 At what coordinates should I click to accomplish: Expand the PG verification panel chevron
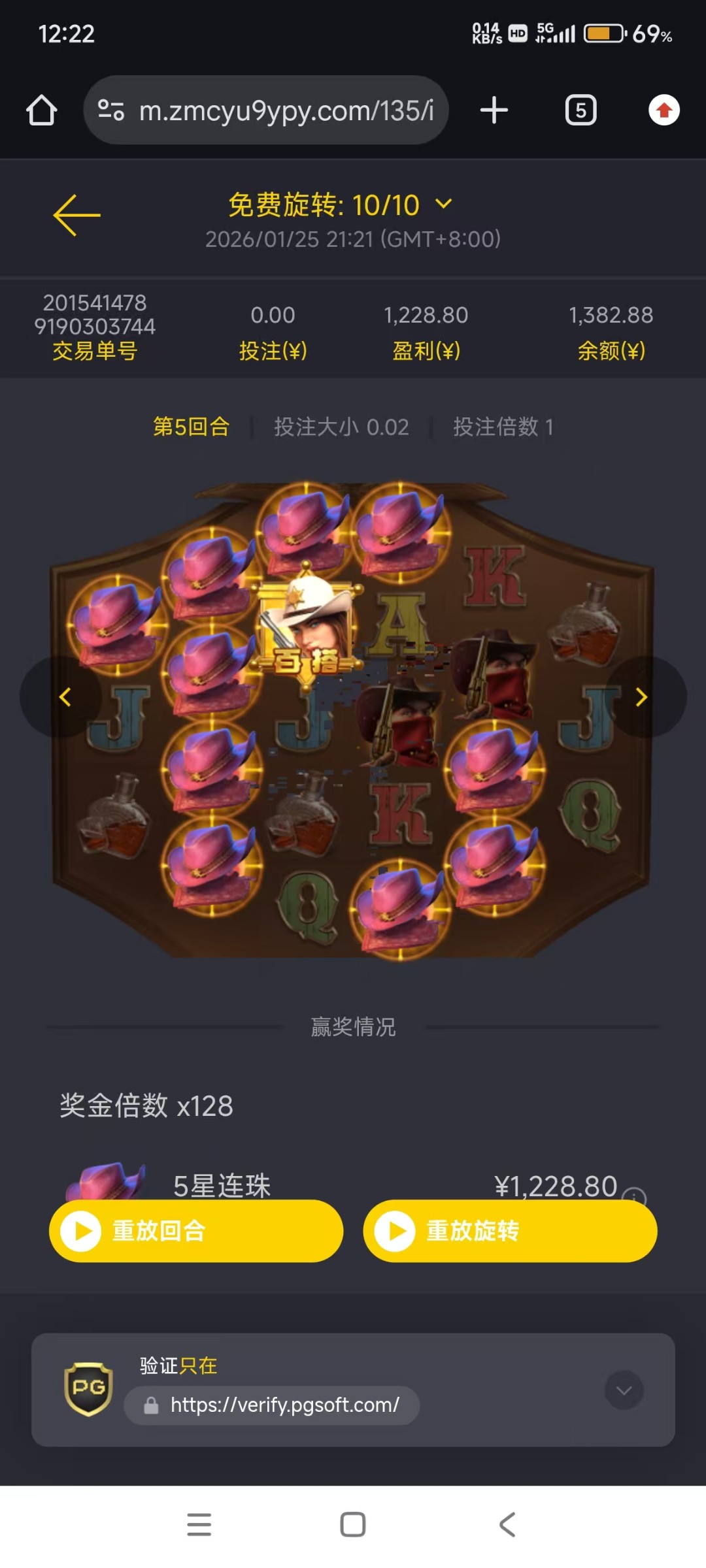pyautogui.click(x=624, y=1390)
